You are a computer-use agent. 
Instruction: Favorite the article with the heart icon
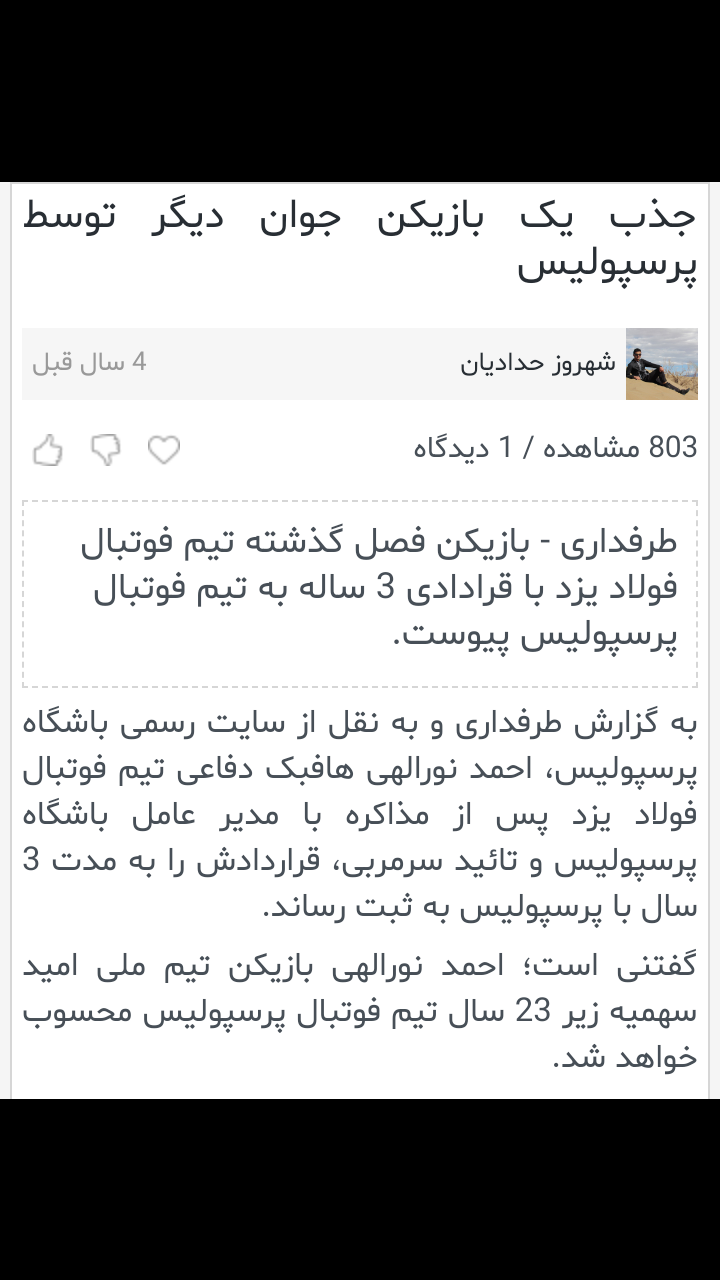pos(164,450)
